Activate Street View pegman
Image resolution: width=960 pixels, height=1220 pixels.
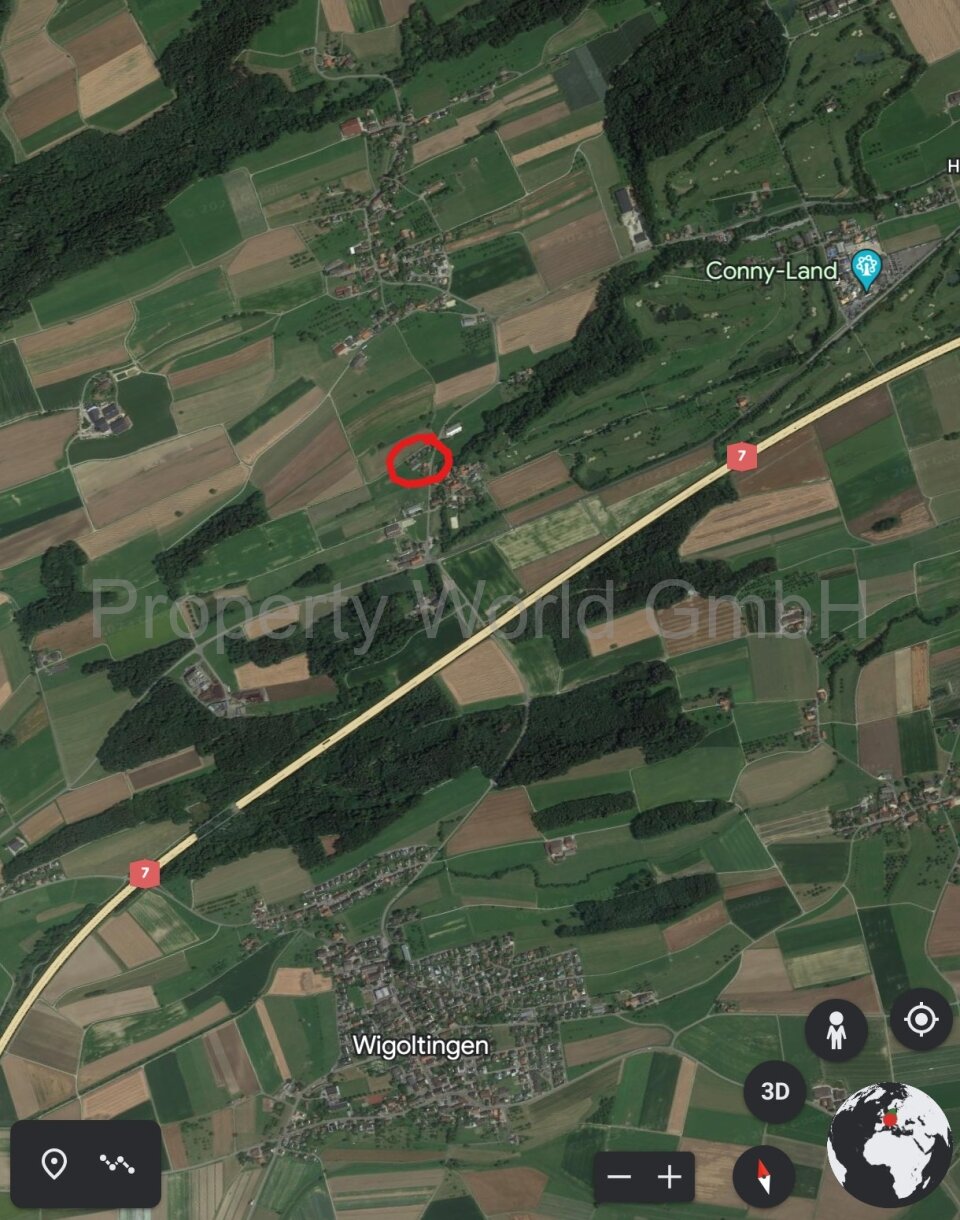(x=836, y=1030)
